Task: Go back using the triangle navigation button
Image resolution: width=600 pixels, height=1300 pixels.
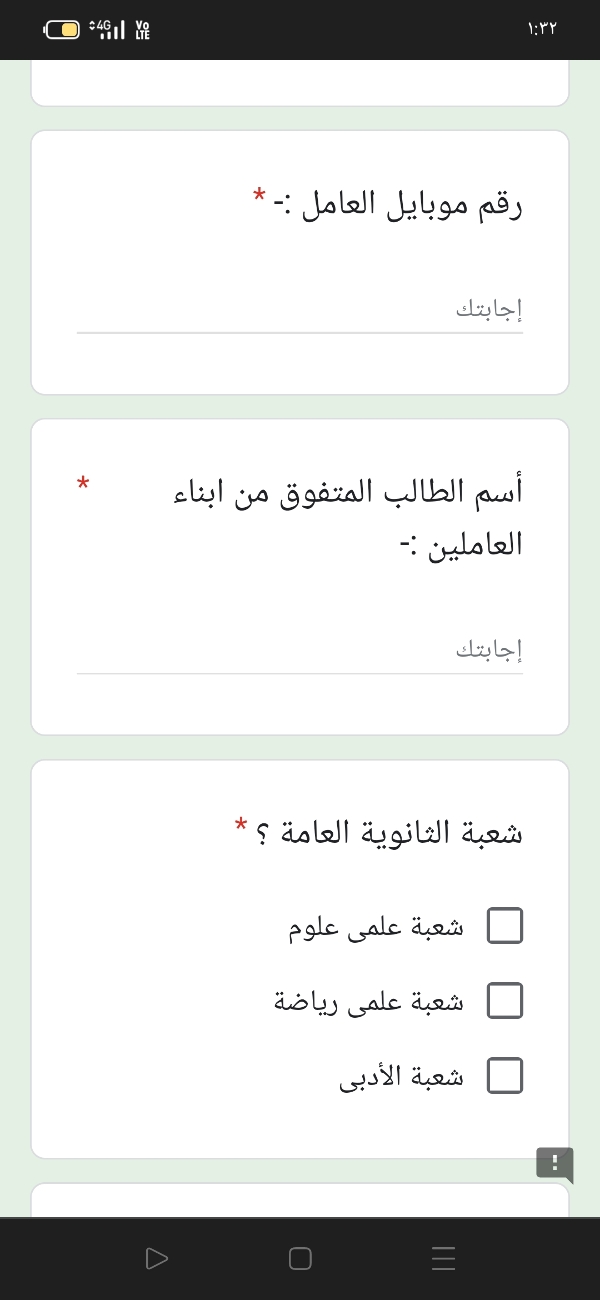Action: [156, 1258]
